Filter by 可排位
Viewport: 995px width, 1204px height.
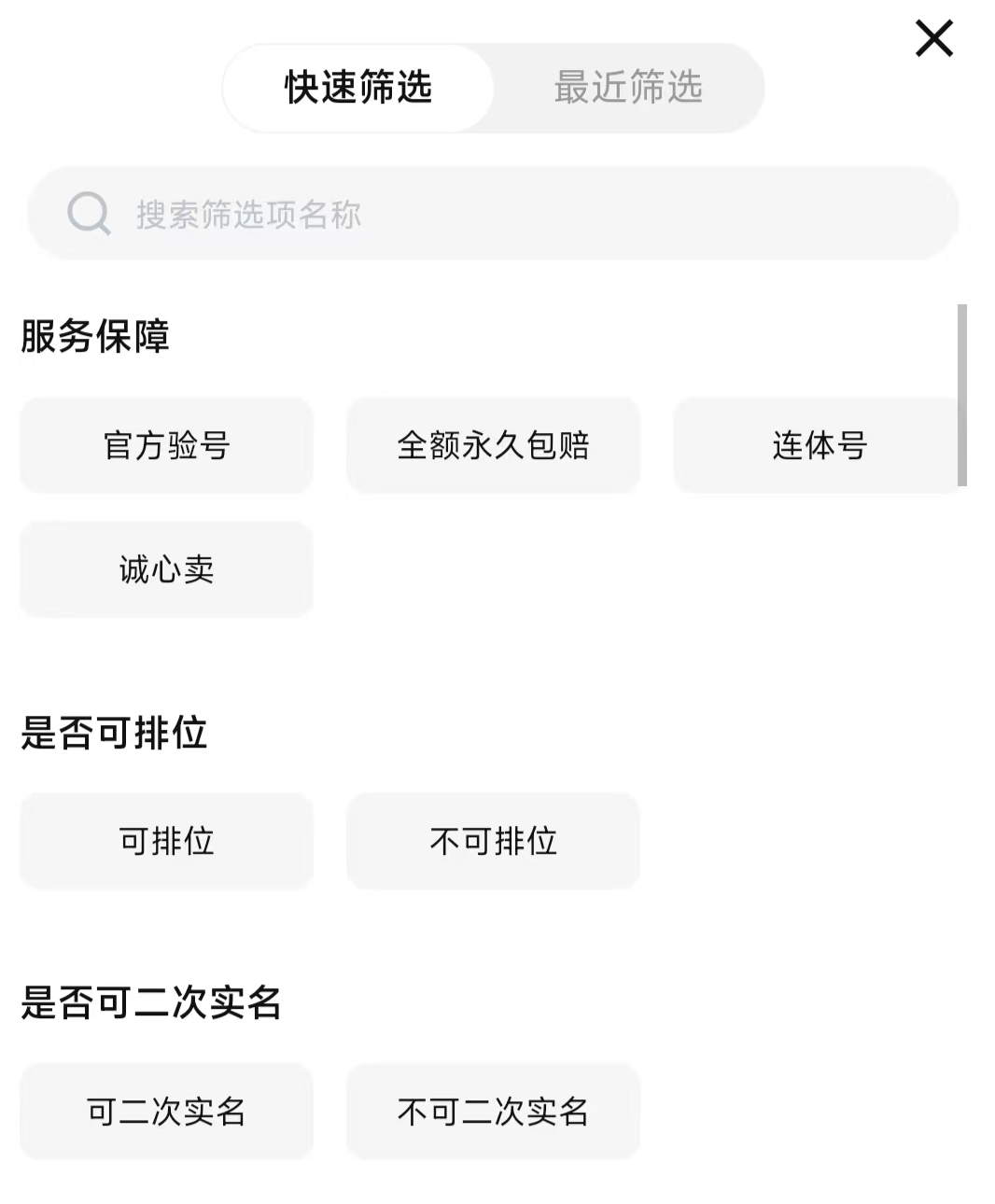(x=166, y=841)
